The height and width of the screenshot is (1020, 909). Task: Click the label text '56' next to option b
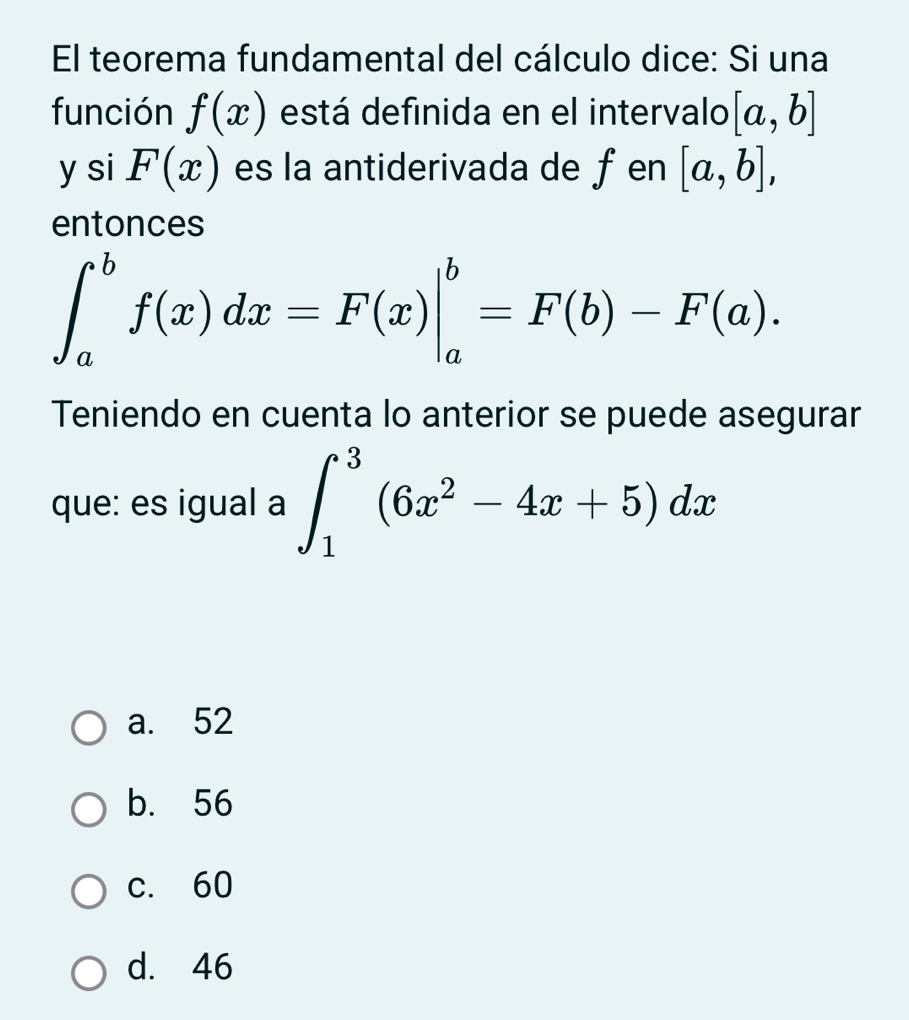point(212,805)
